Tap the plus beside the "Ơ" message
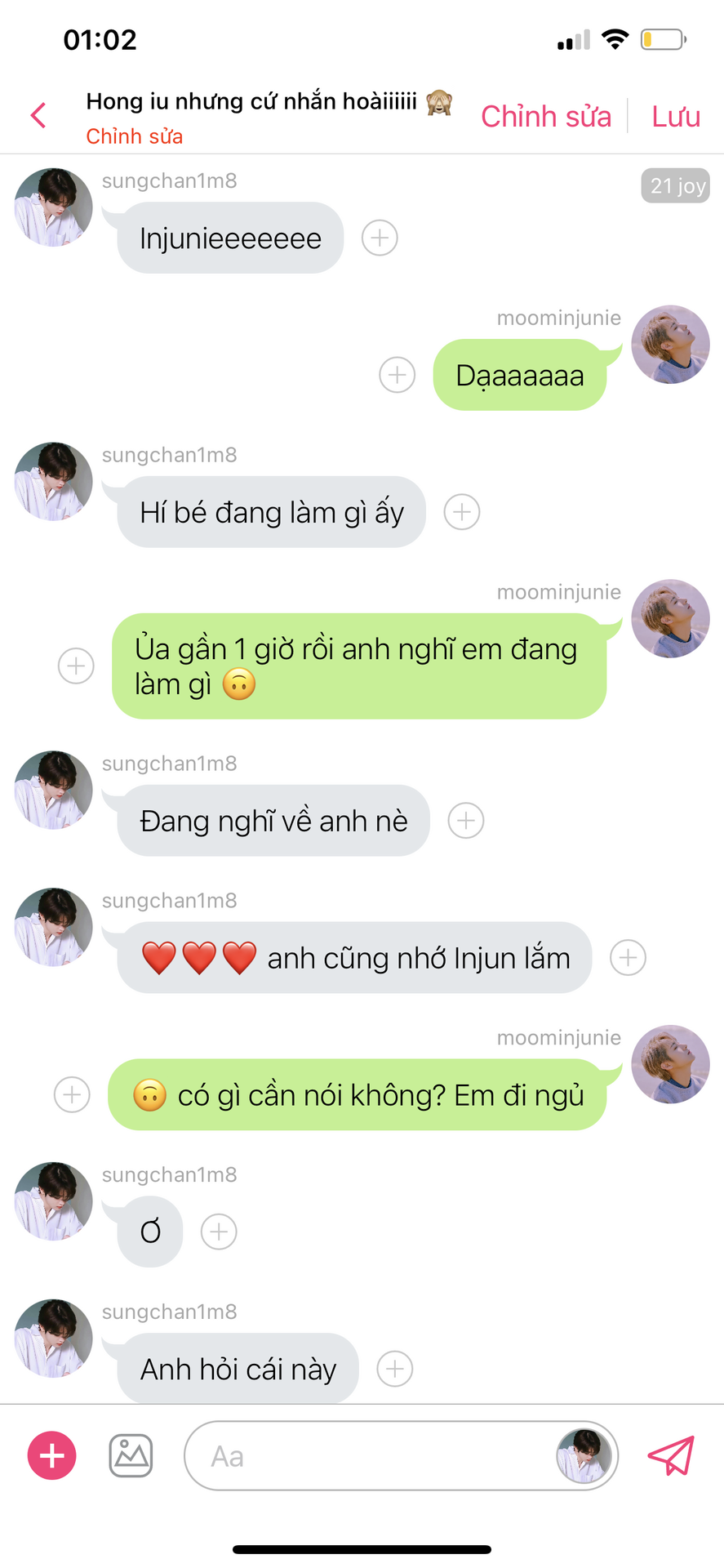This screenshot has width=724, height=1568. (x=219, y=1232)
